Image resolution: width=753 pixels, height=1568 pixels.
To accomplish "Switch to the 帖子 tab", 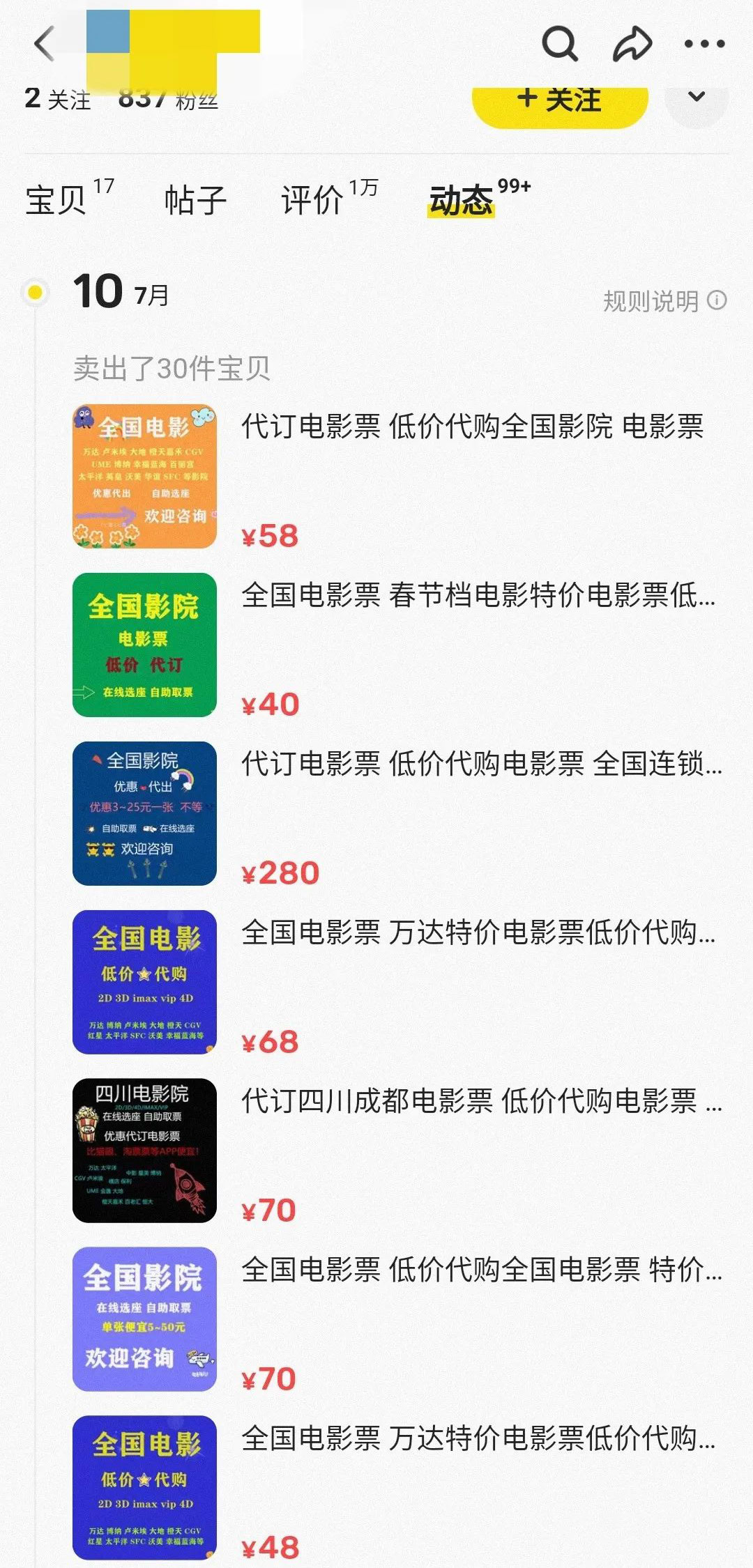I will point(196,200).
